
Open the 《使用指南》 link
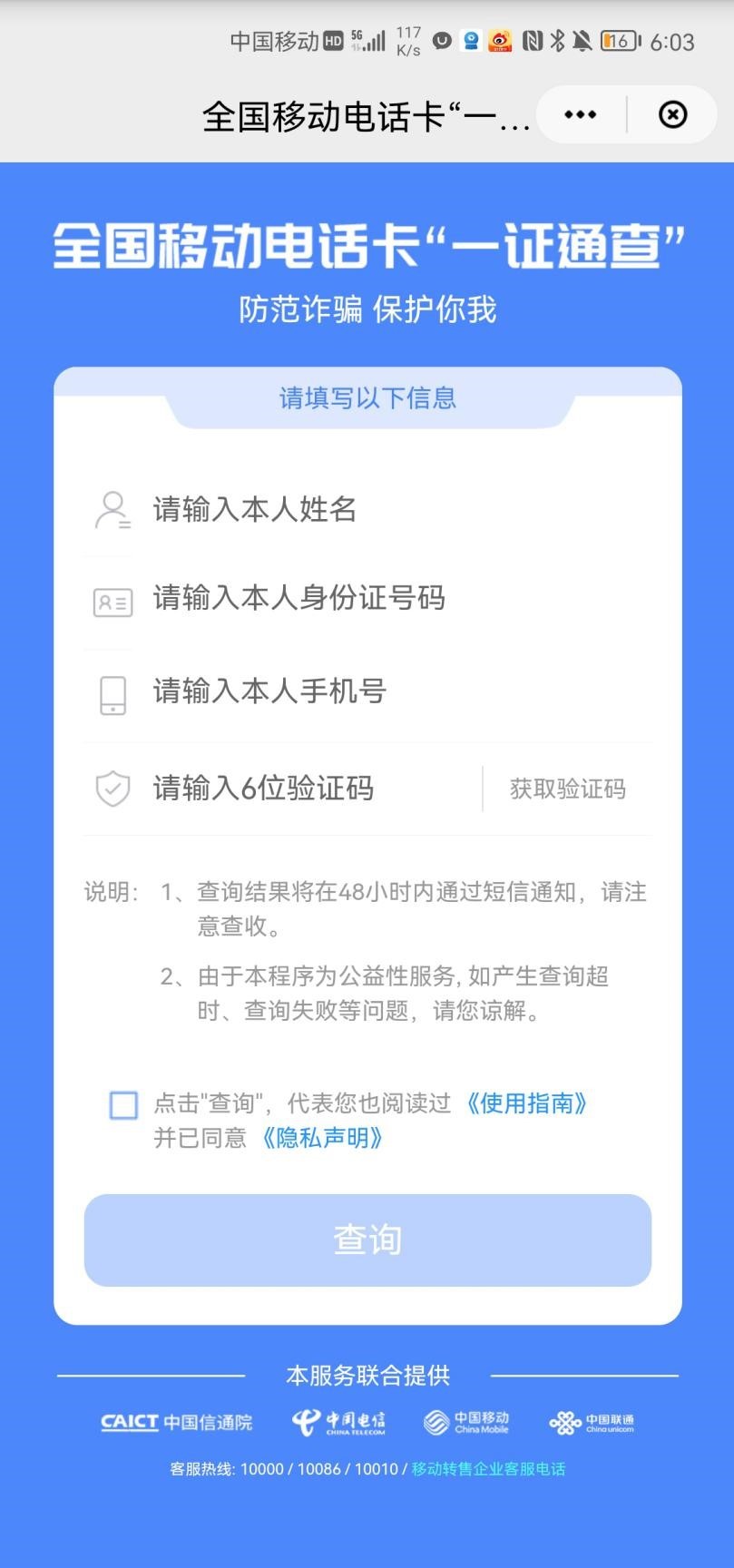[526, 1103]
